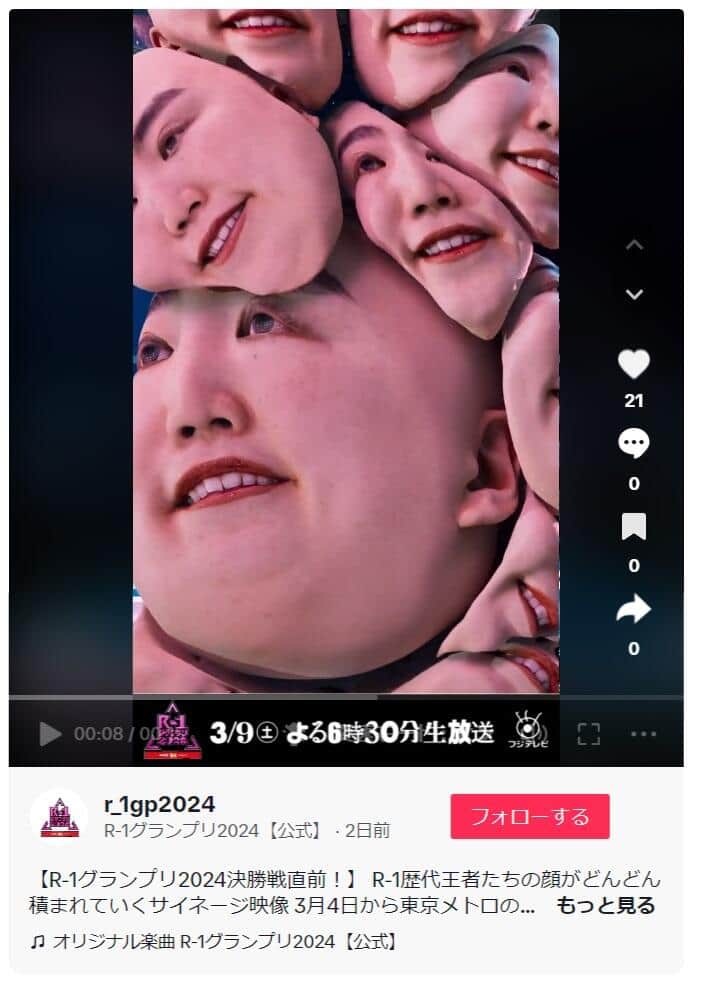Open the comments on this video
The image size is (703, 984).
[x=634, y=444]
